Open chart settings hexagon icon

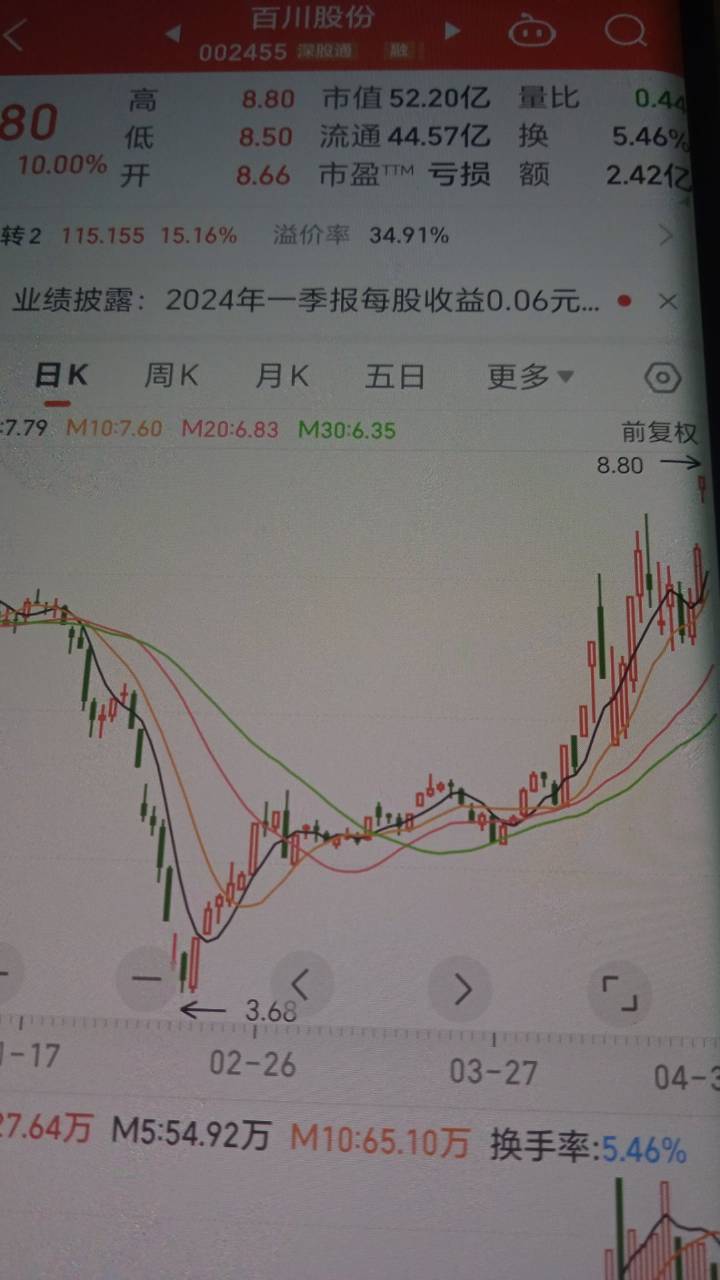tap(662, 378)
